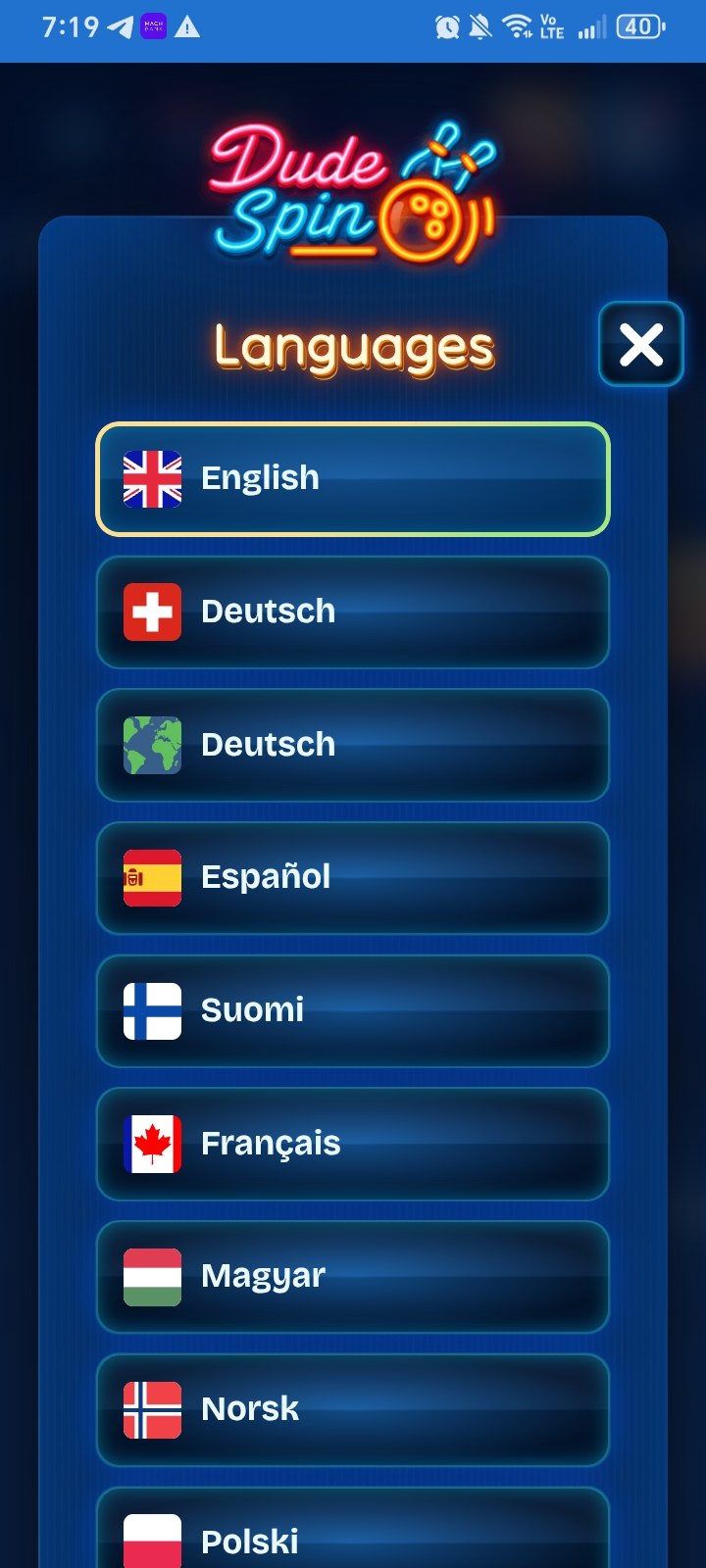Choose Deutsch with the globe icon
Screen dimensions: 706x1568
click(x=353, y=745)
